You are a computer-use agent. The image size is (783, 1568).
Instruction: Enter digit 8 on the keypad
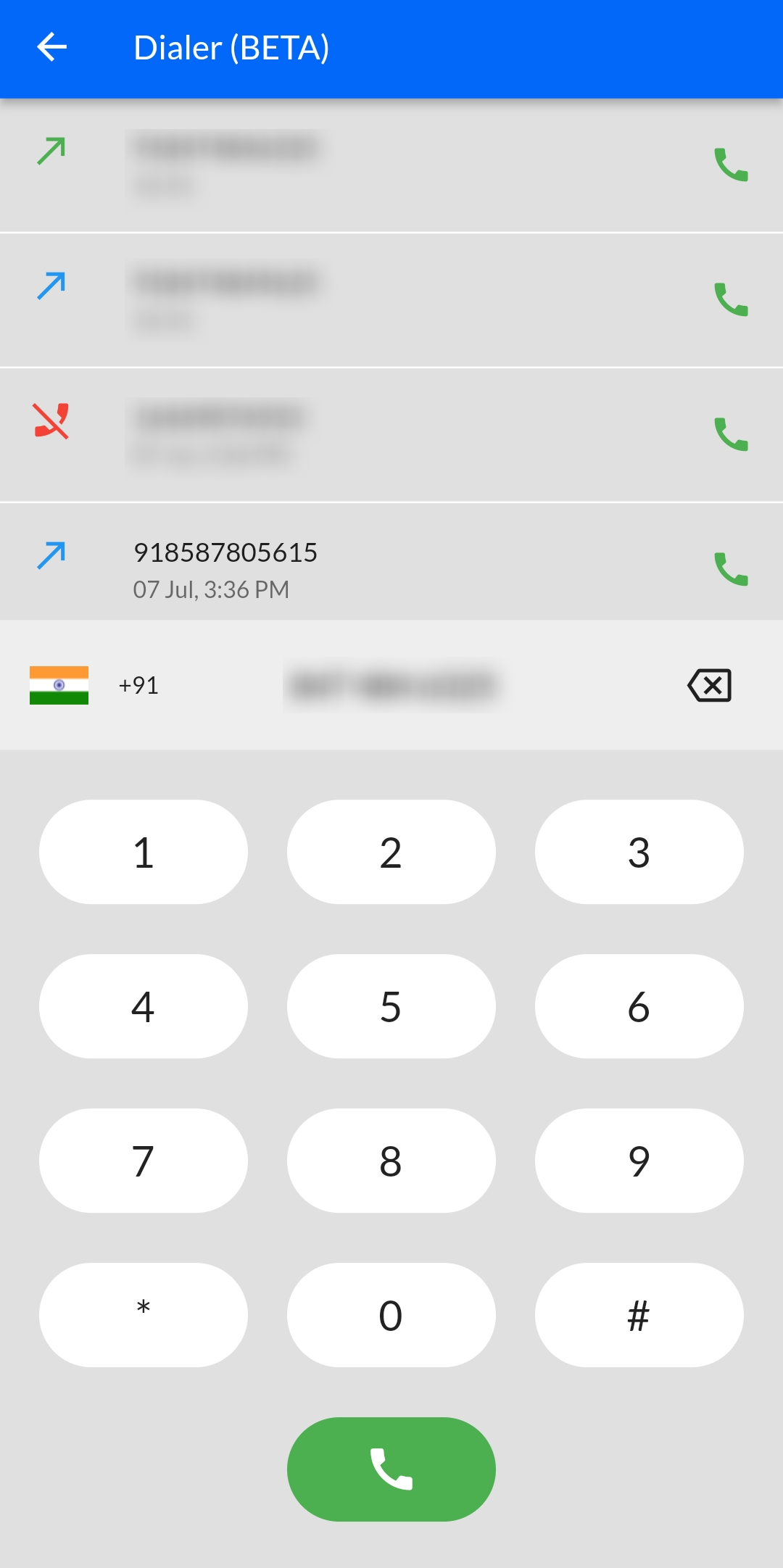[391, 1161]
